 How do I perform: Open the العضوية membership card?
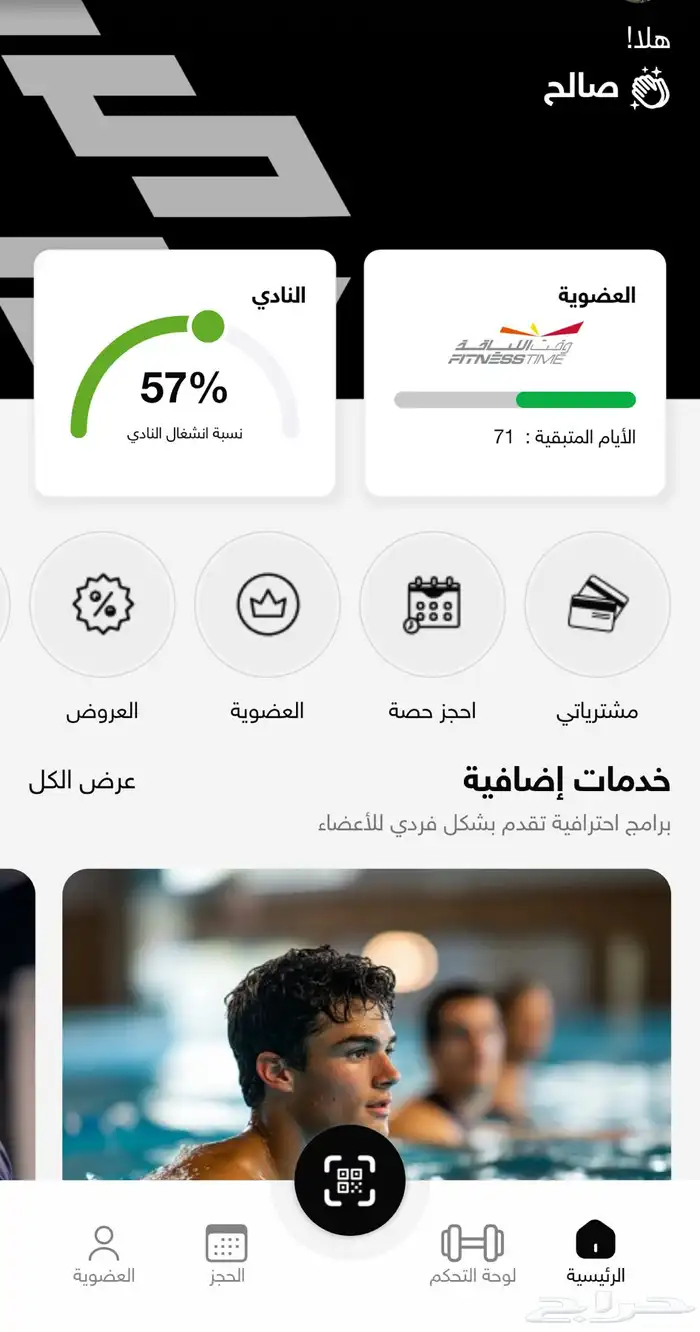[515, 373]
